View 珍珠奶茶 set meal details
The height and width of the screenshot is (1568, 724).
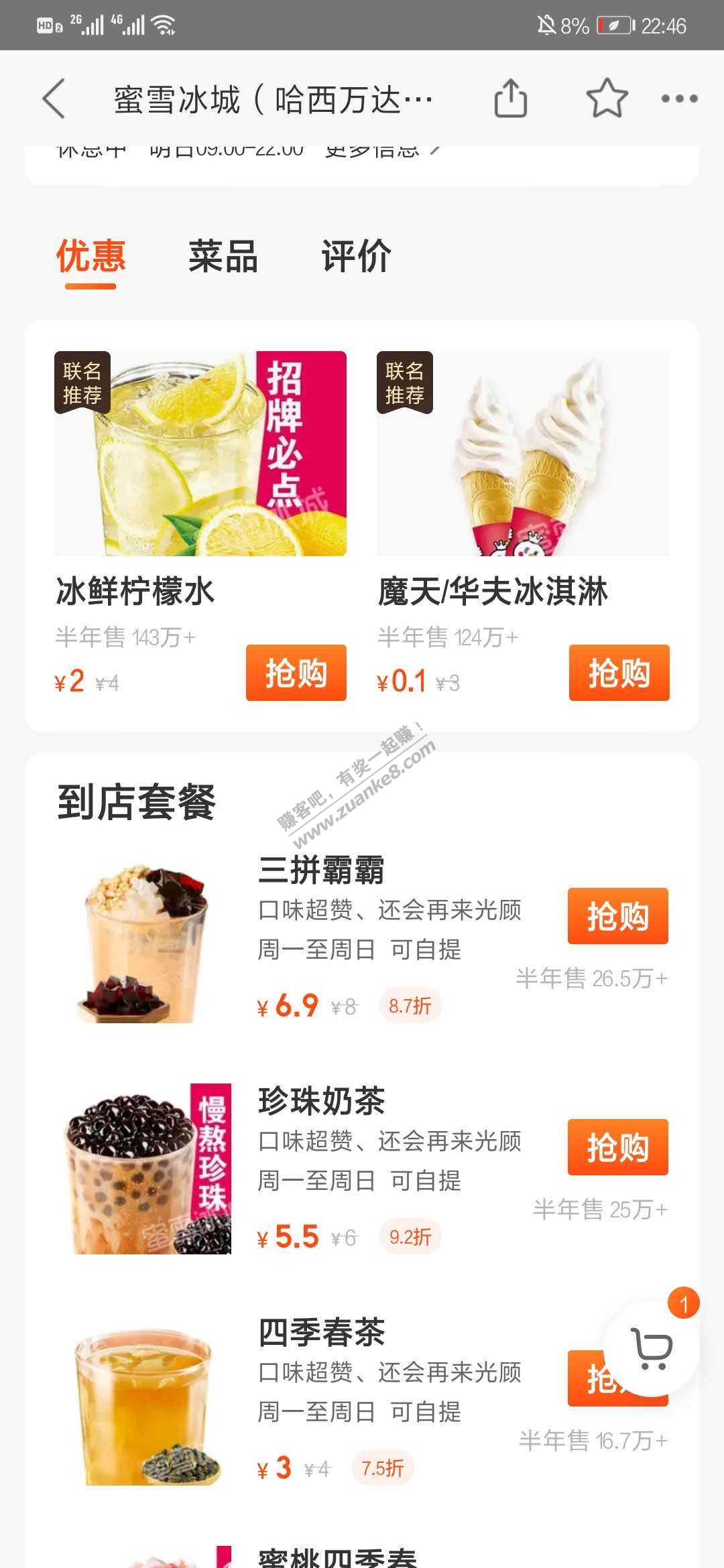pos(321,1101)
